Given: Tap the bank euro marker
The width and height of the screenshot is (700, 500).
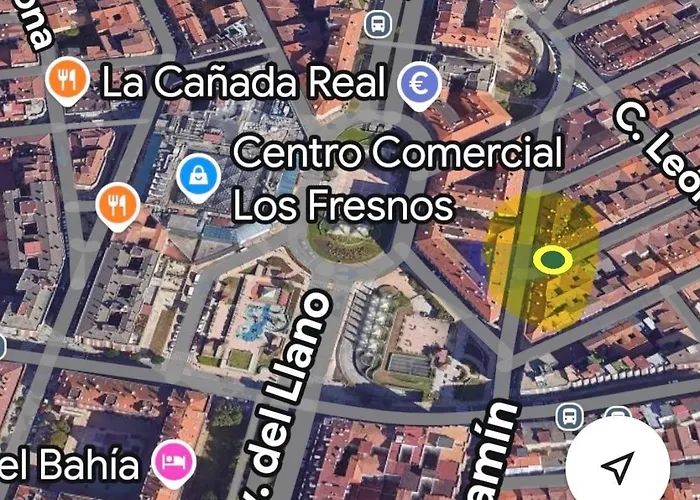Looking at the screenshot, I should [419, 84].
